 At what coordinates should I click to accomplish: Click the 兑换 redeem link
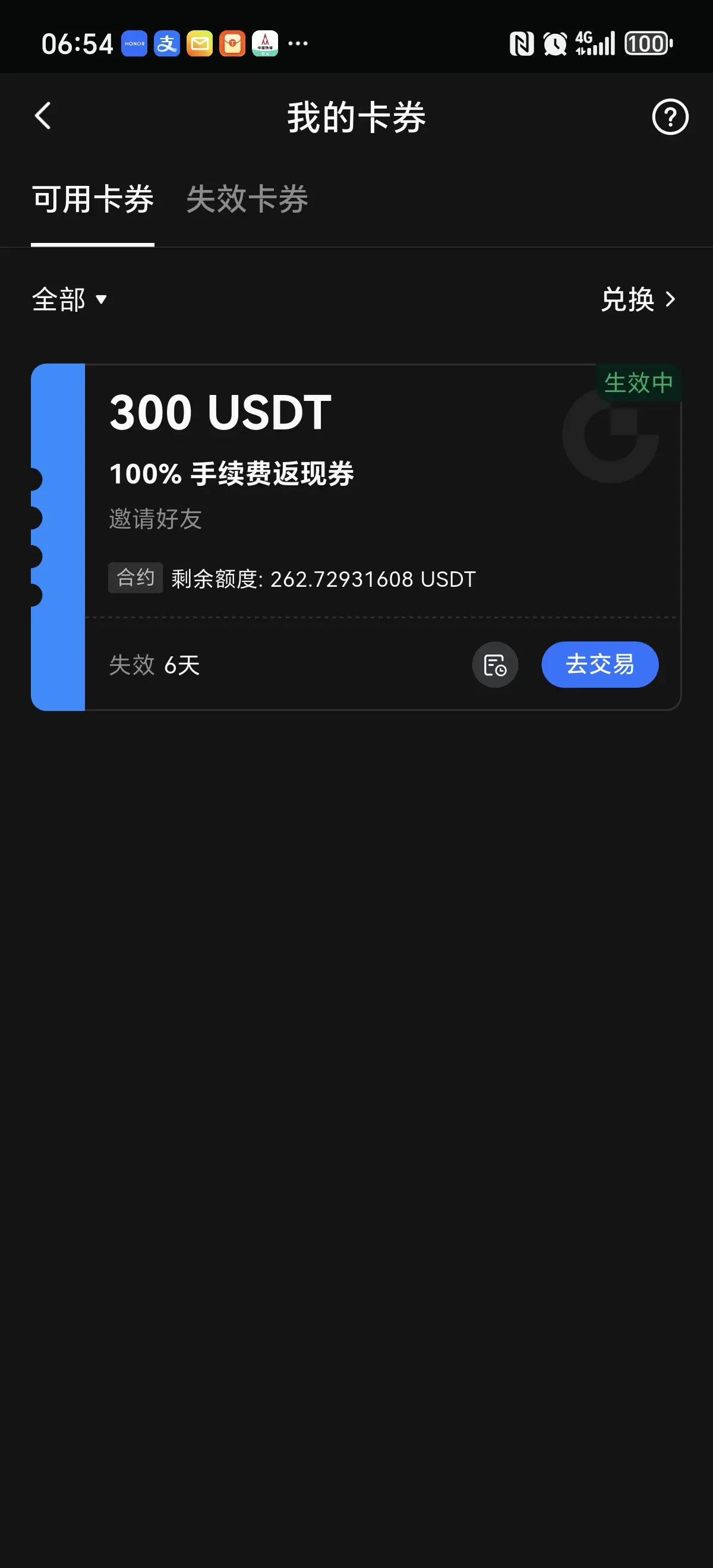628,299
